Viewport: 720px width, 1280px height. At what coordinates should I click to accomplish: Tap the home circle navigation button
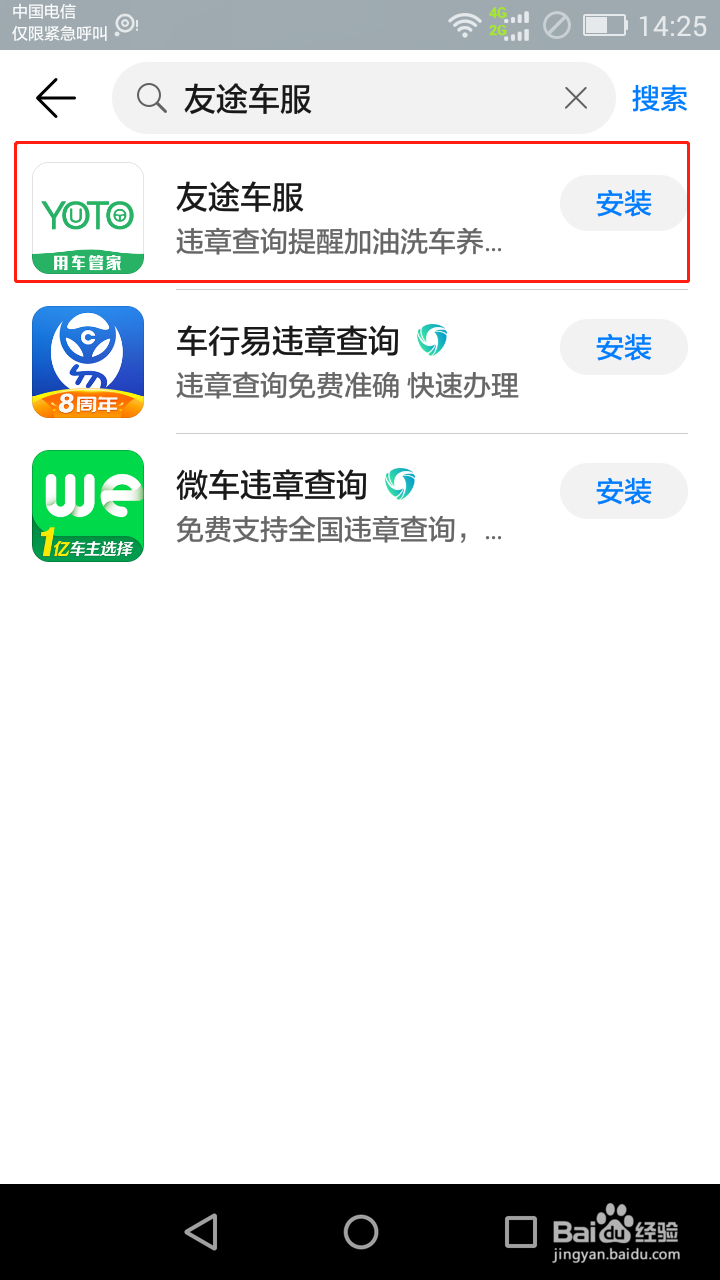tap(360, 1232)
